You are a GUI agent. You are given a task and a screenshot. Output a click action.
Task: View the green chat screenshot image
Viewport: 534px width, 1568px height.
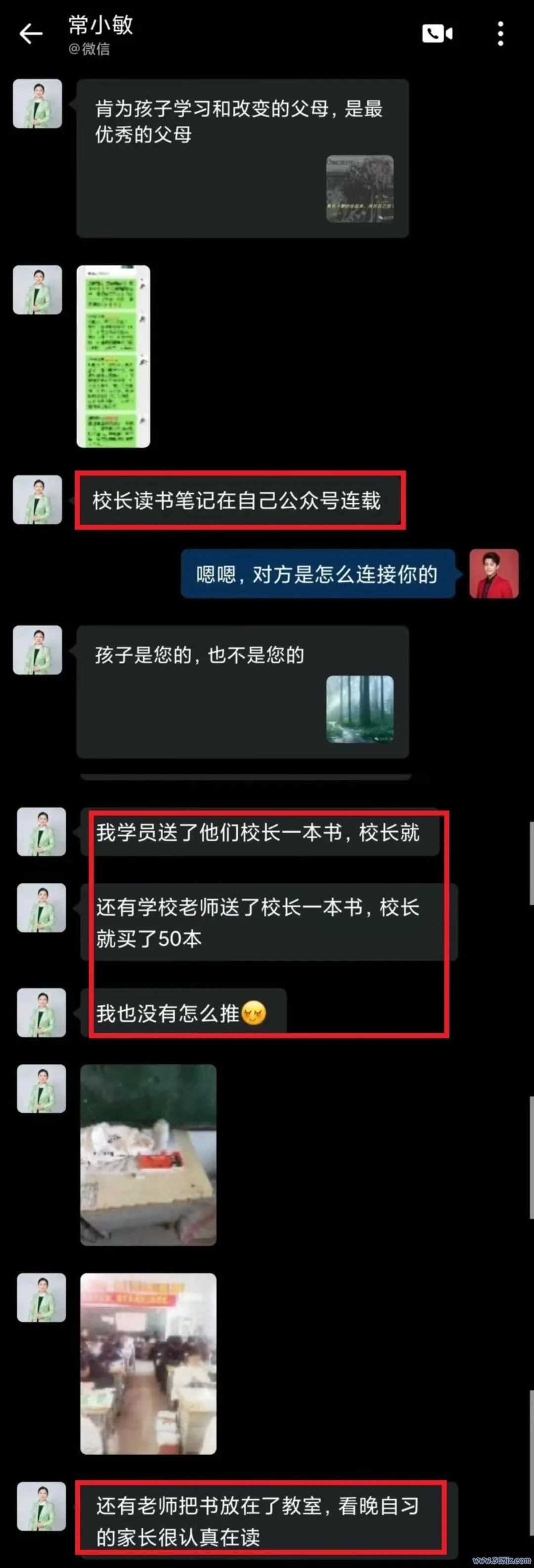click(113, 356)
